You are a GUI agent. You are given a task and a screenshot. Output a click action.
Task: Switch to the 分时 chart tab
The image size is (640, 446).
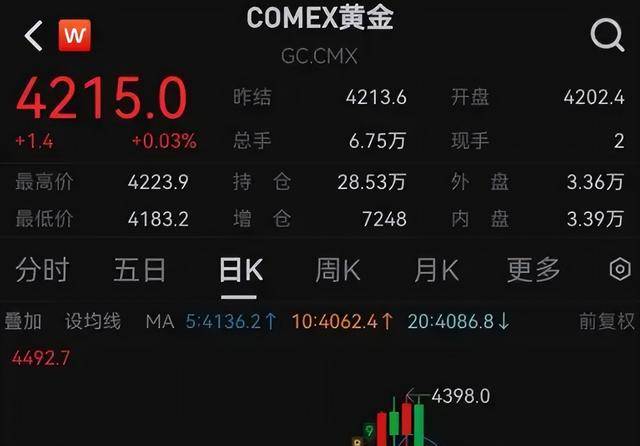point(42,270)
